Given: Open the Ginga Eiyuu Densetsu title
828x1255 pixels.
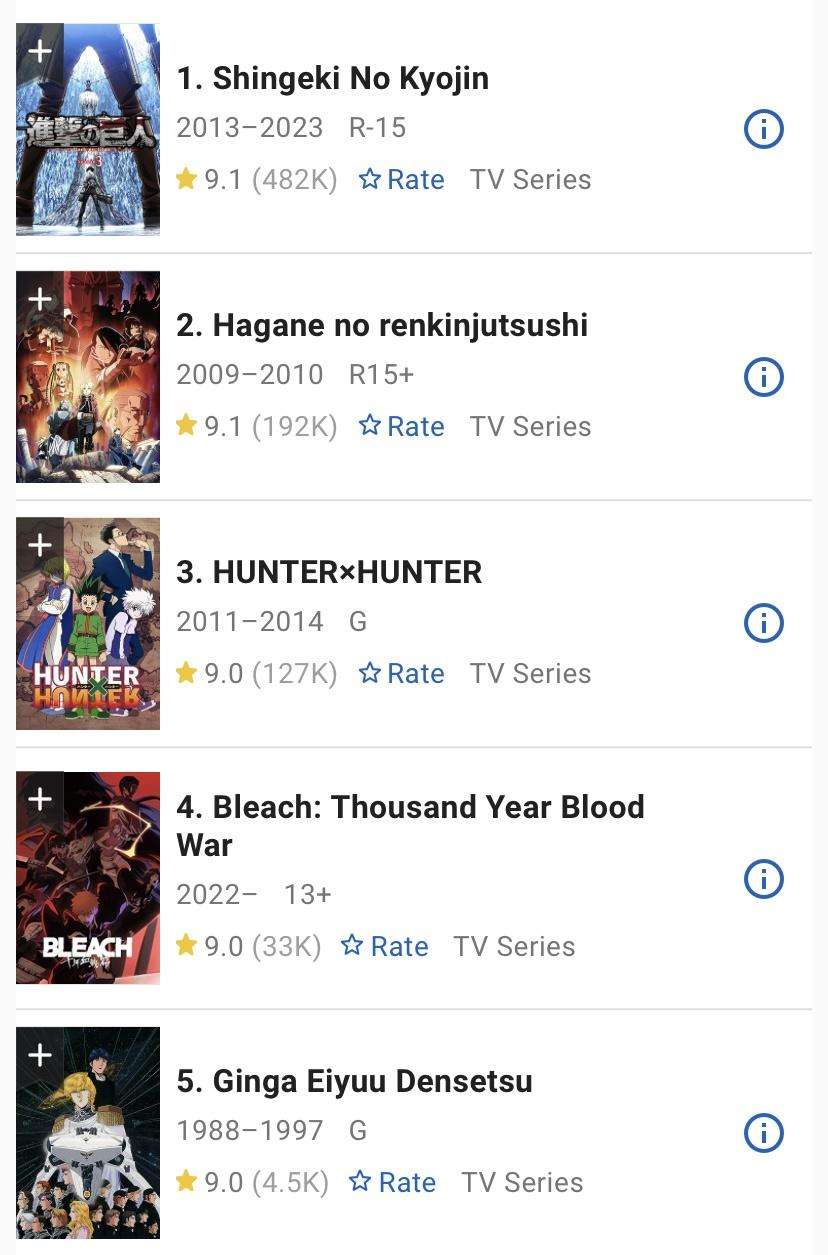Looking at the screenshot, I should click(x=354, y=1081).
